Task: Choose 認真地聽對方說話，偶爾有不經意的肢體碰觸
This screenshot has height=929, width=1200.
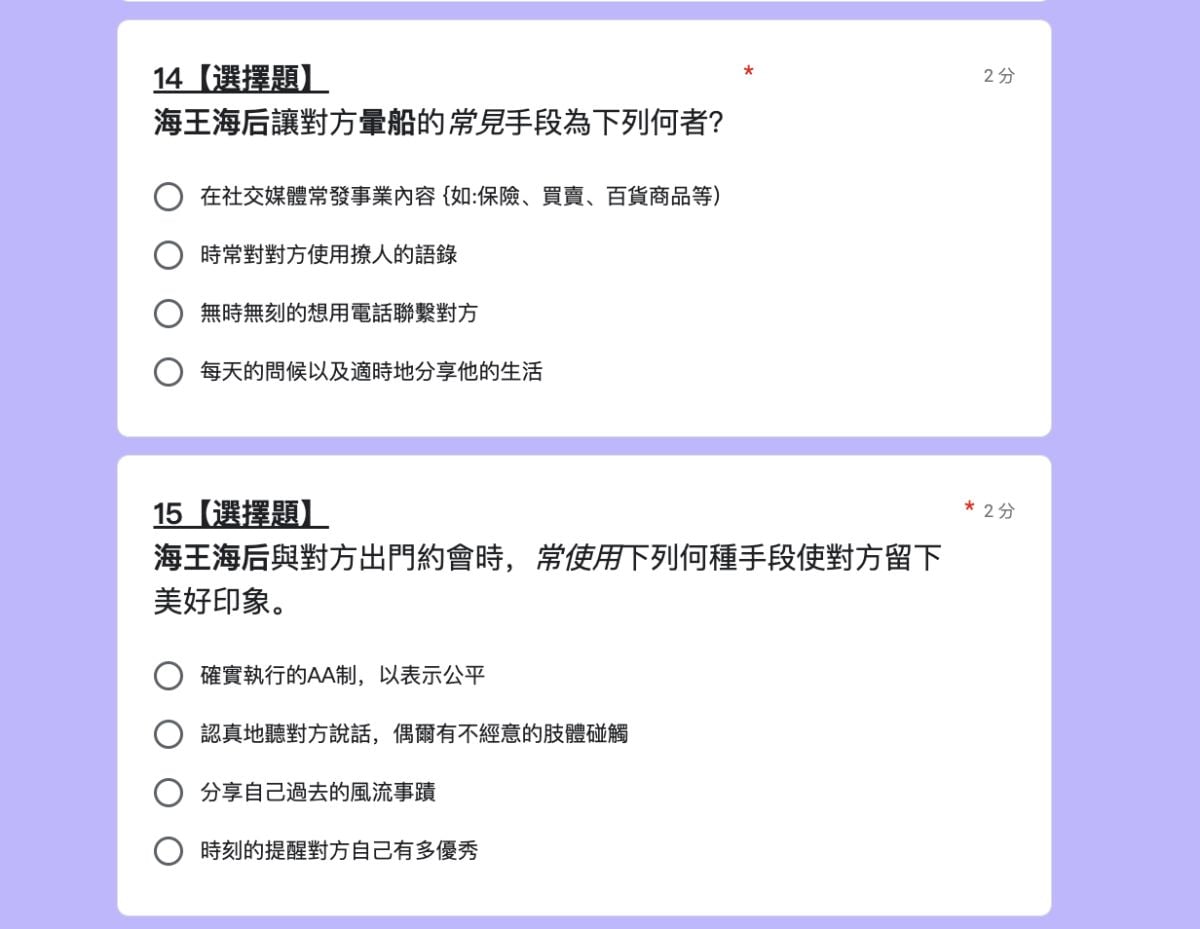Action: coord(169,735)
